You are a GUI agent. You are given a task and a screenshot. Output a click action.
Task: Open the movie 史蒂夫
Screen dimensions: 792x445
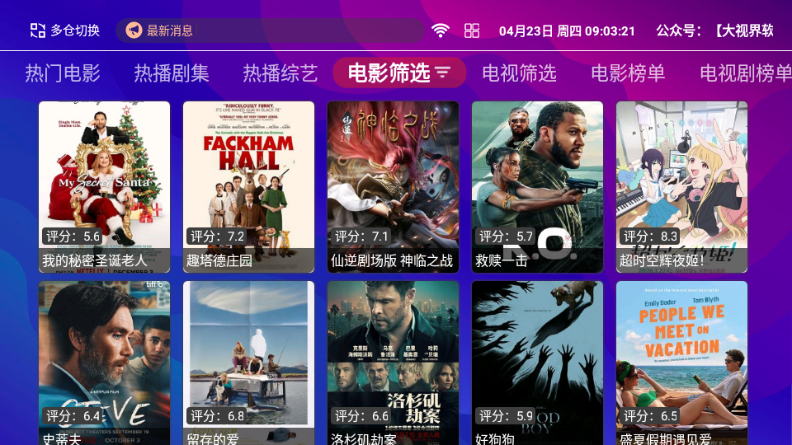[x=104, y=362]
